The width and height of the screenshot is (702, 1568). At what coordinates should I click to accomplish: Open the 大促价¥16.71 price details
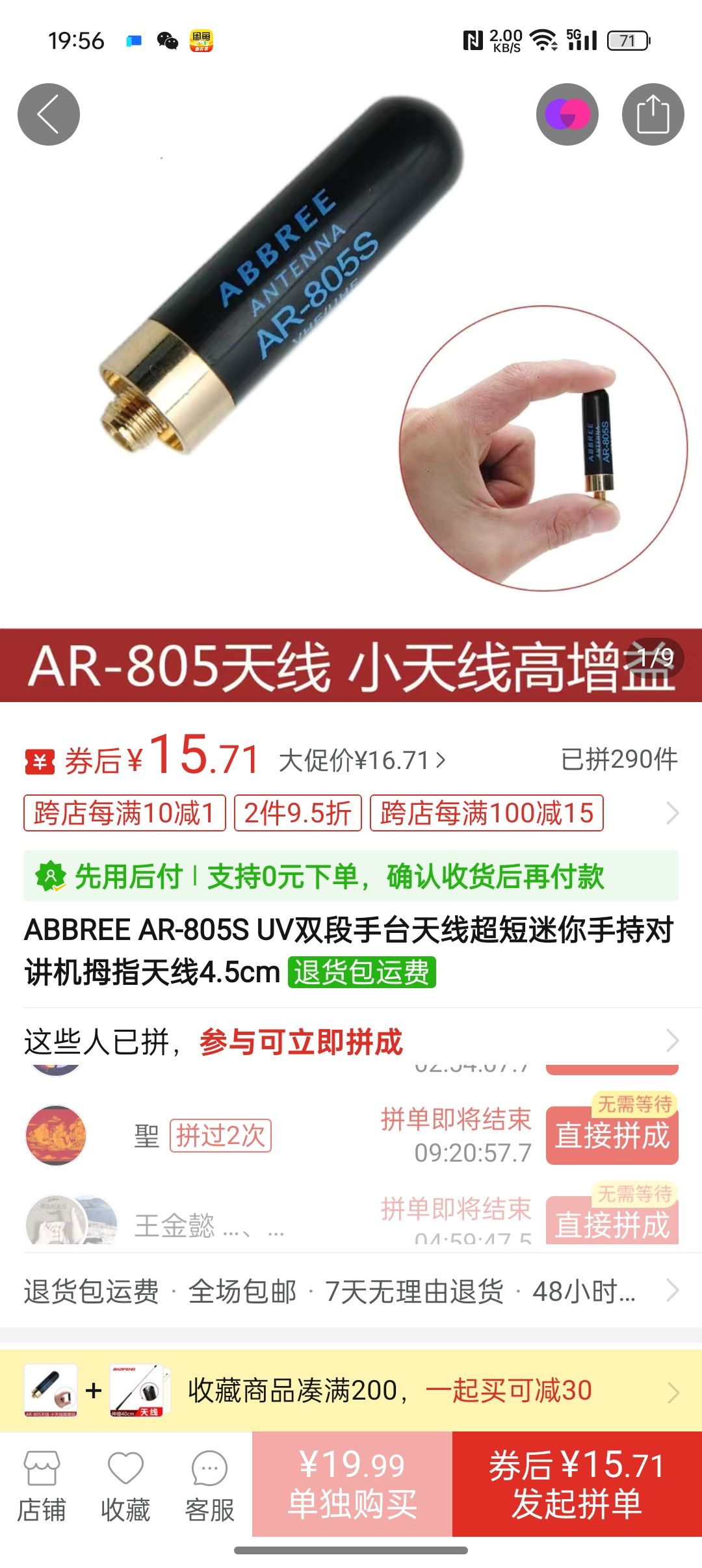tap(362, 760)
